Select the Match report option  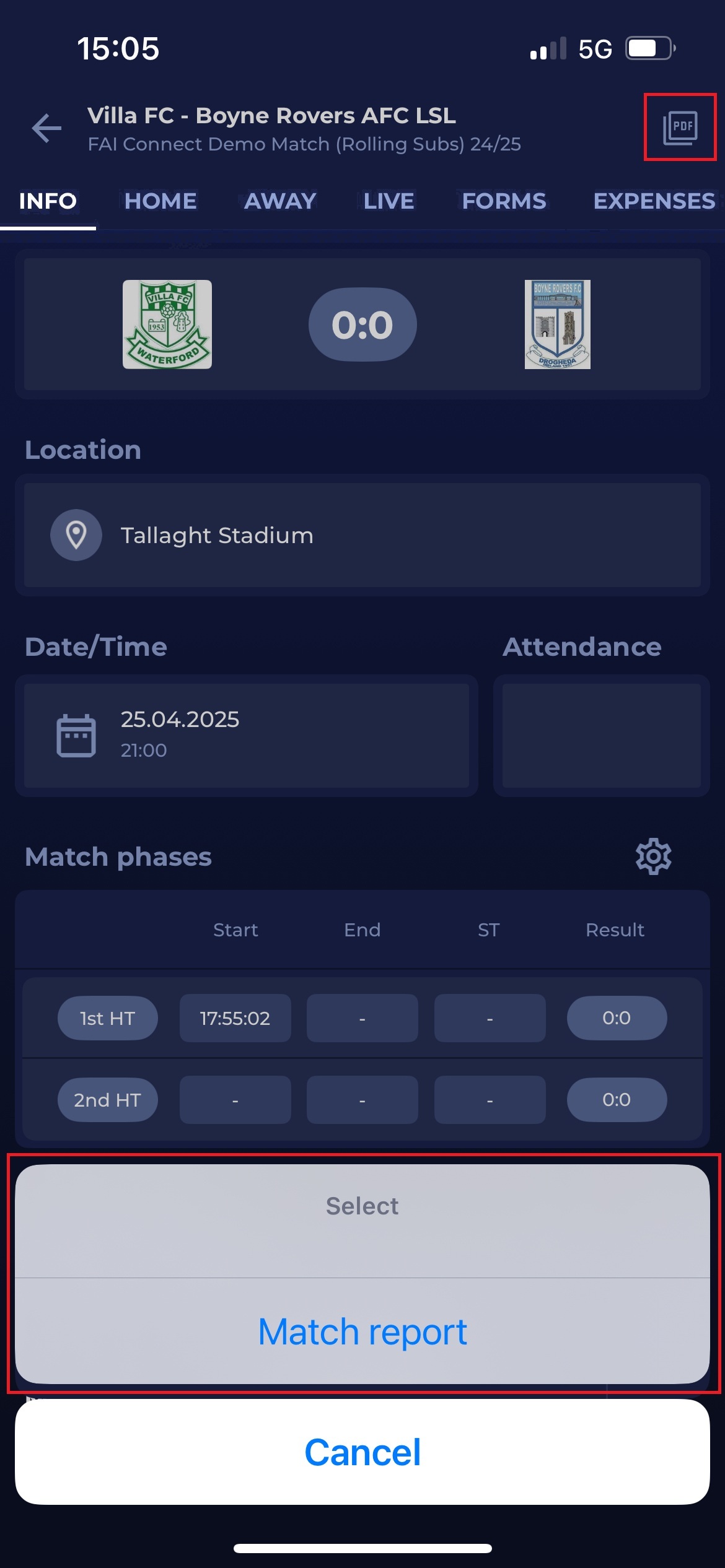[362, 1331]
